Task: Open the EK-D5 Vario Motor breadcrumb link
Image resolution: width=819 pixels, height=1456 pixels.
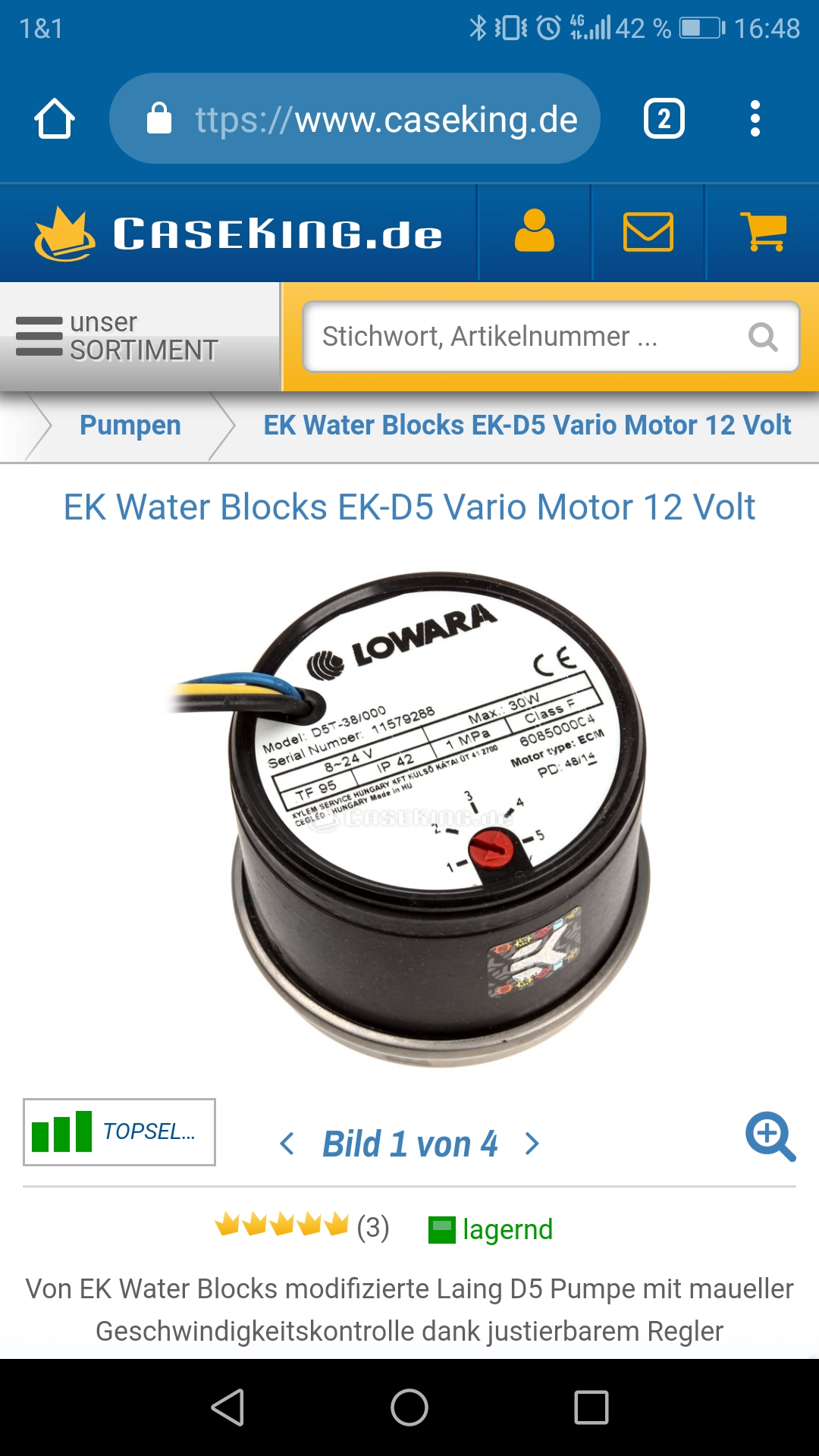Action: (x=527, y=425)
